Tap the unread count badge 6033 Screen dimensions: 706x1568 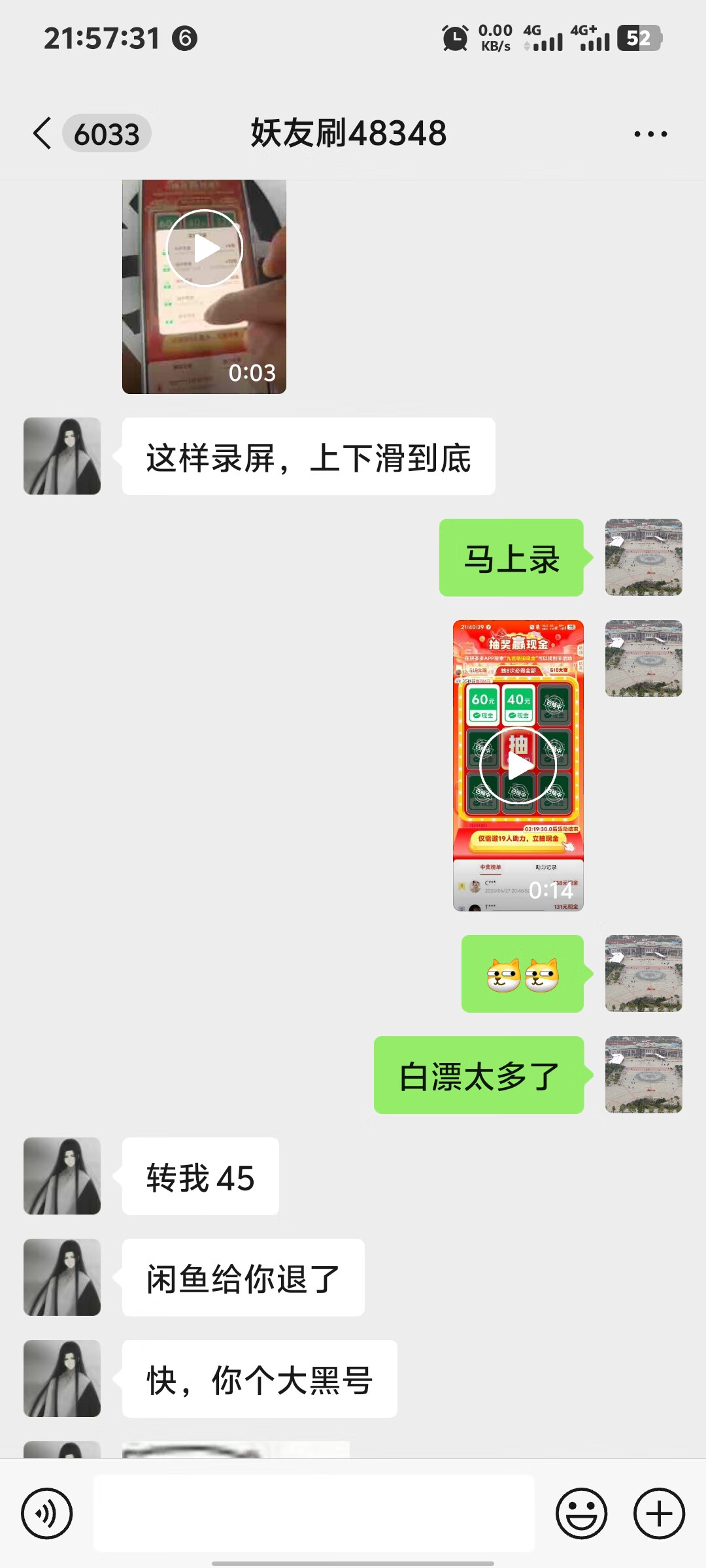(107, 134)
